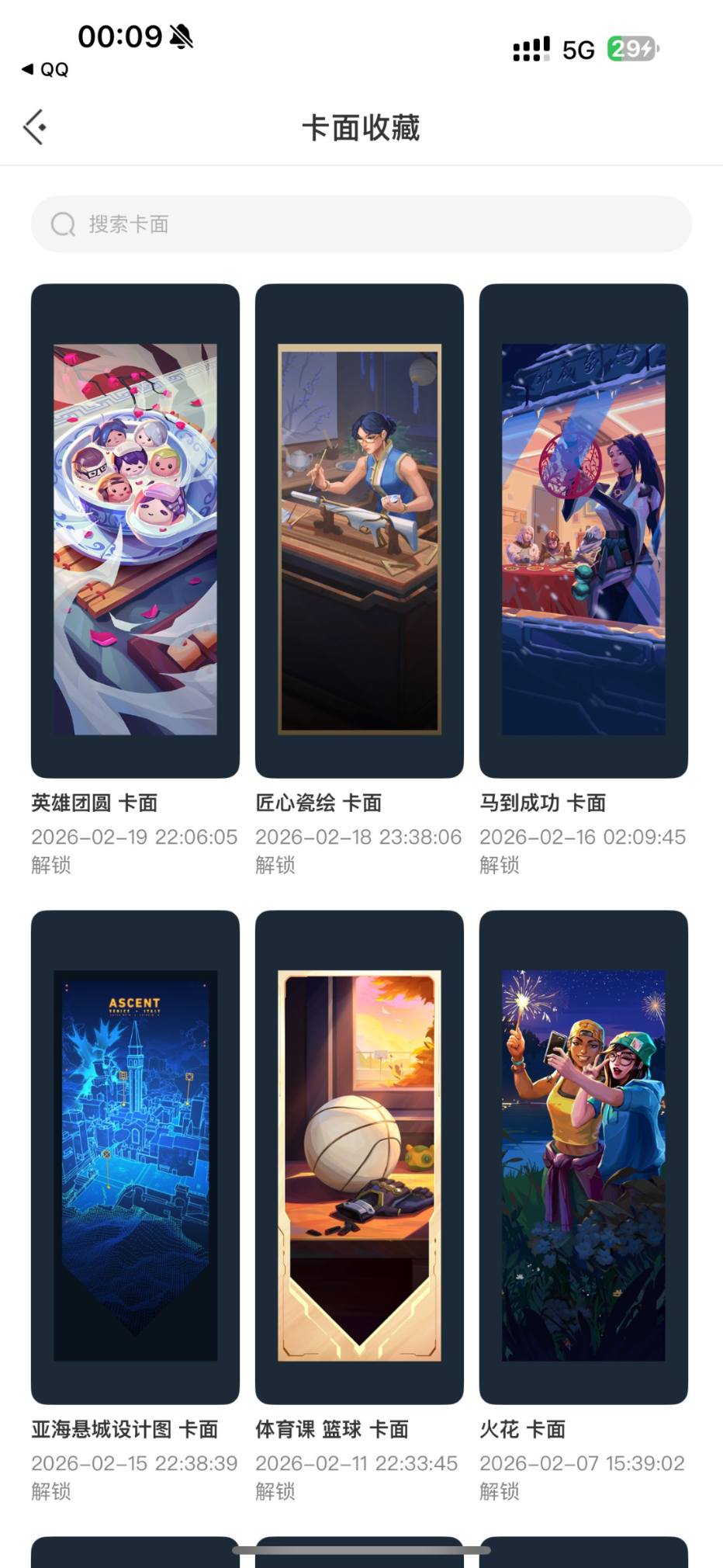723x1568 pixels.
Task: Tap the unlock time under 英雄团圆 card
Action: [x=133, y=837]
